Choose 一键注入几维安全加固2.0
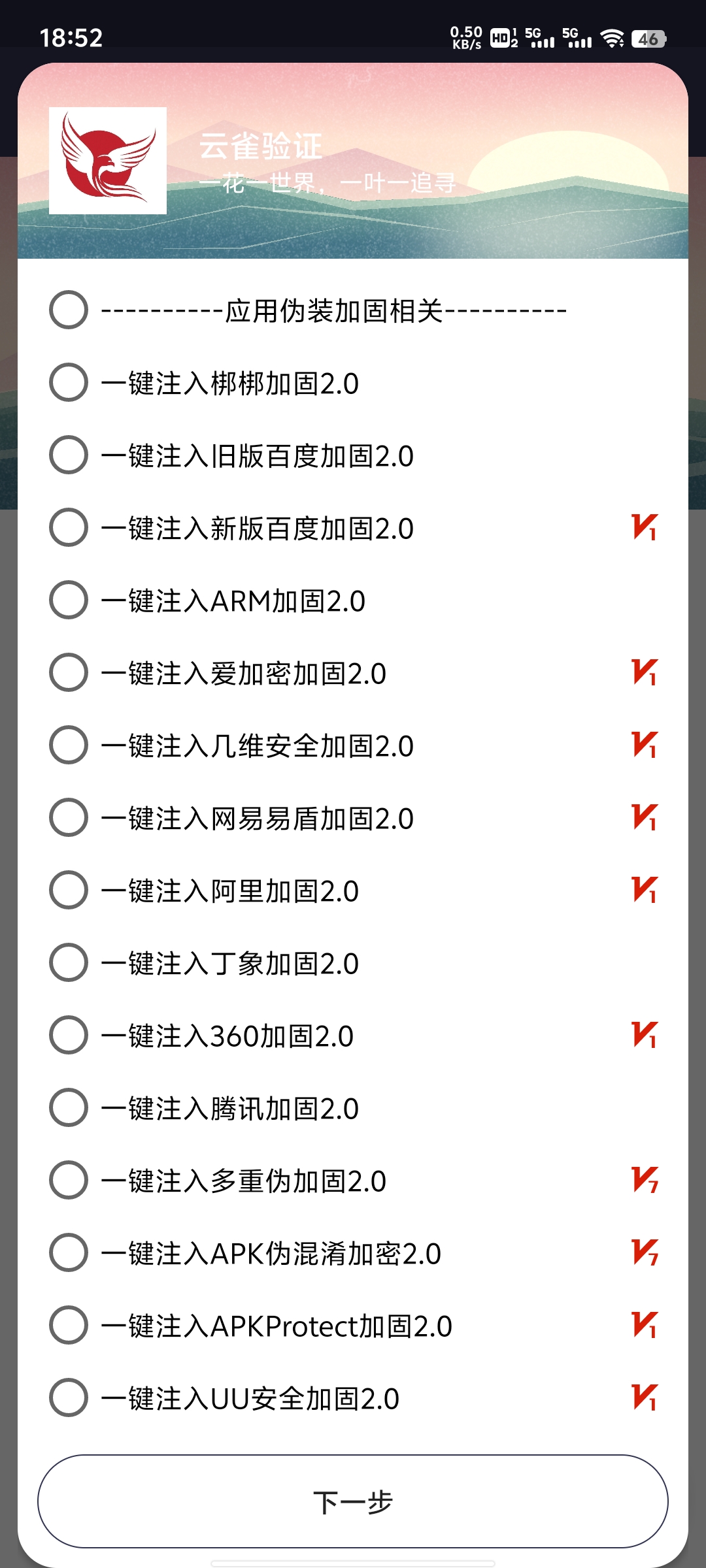The height and width of the screenshot is (1568, 706). point(69,745)
